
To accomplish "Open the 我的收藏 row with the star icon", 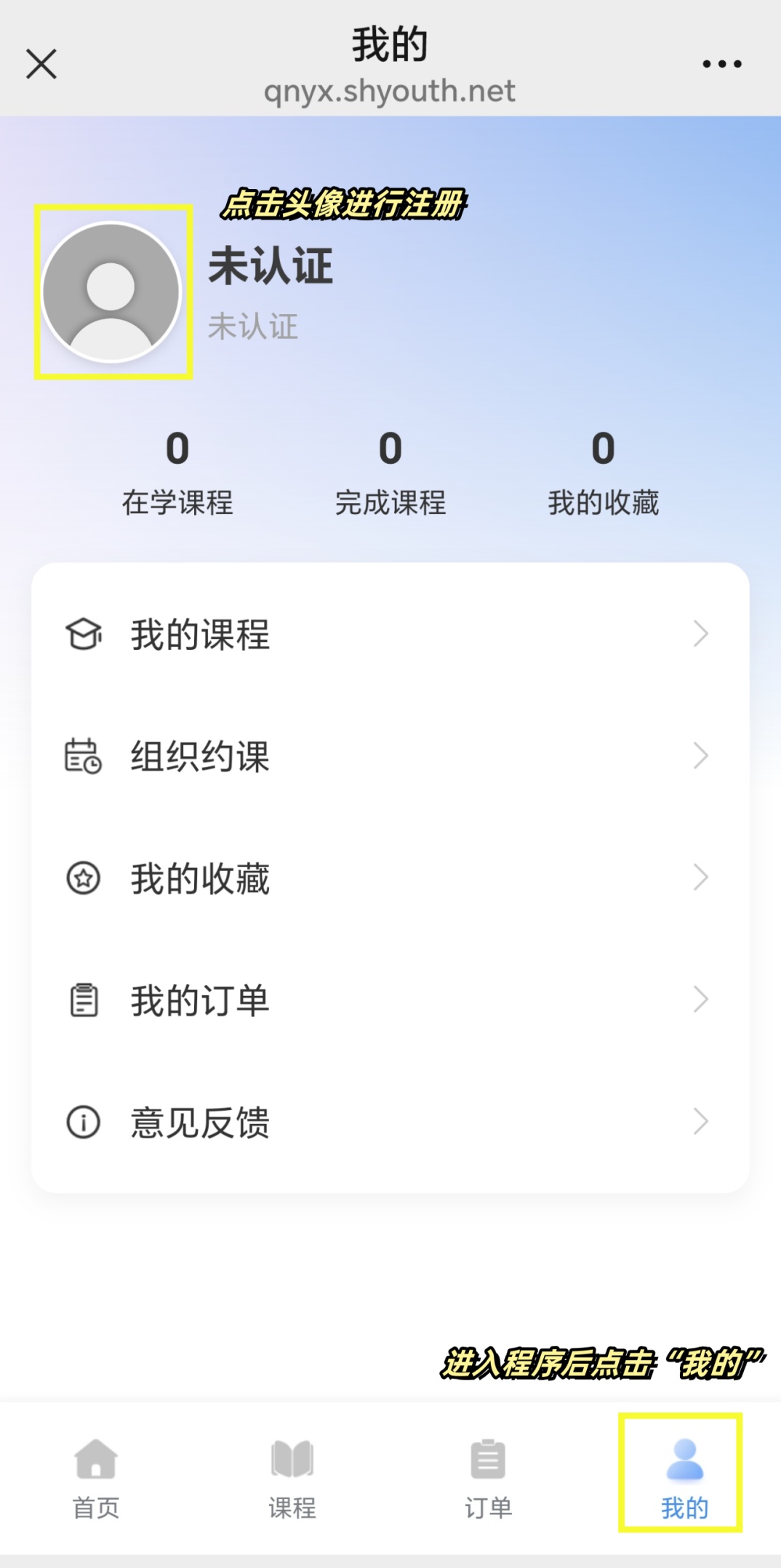I will 390,878.
